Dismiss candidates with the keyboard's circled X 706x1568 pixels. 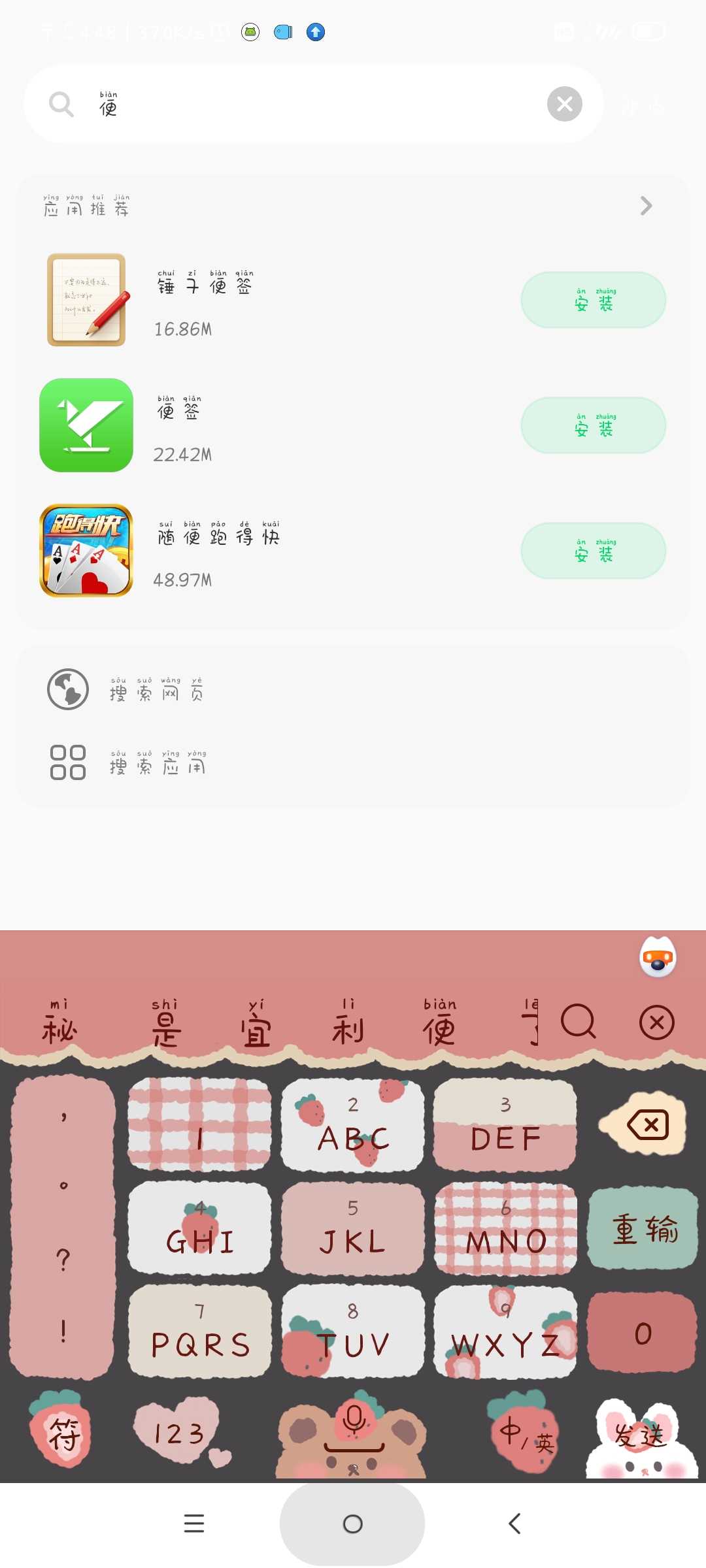pos(657,1022)
